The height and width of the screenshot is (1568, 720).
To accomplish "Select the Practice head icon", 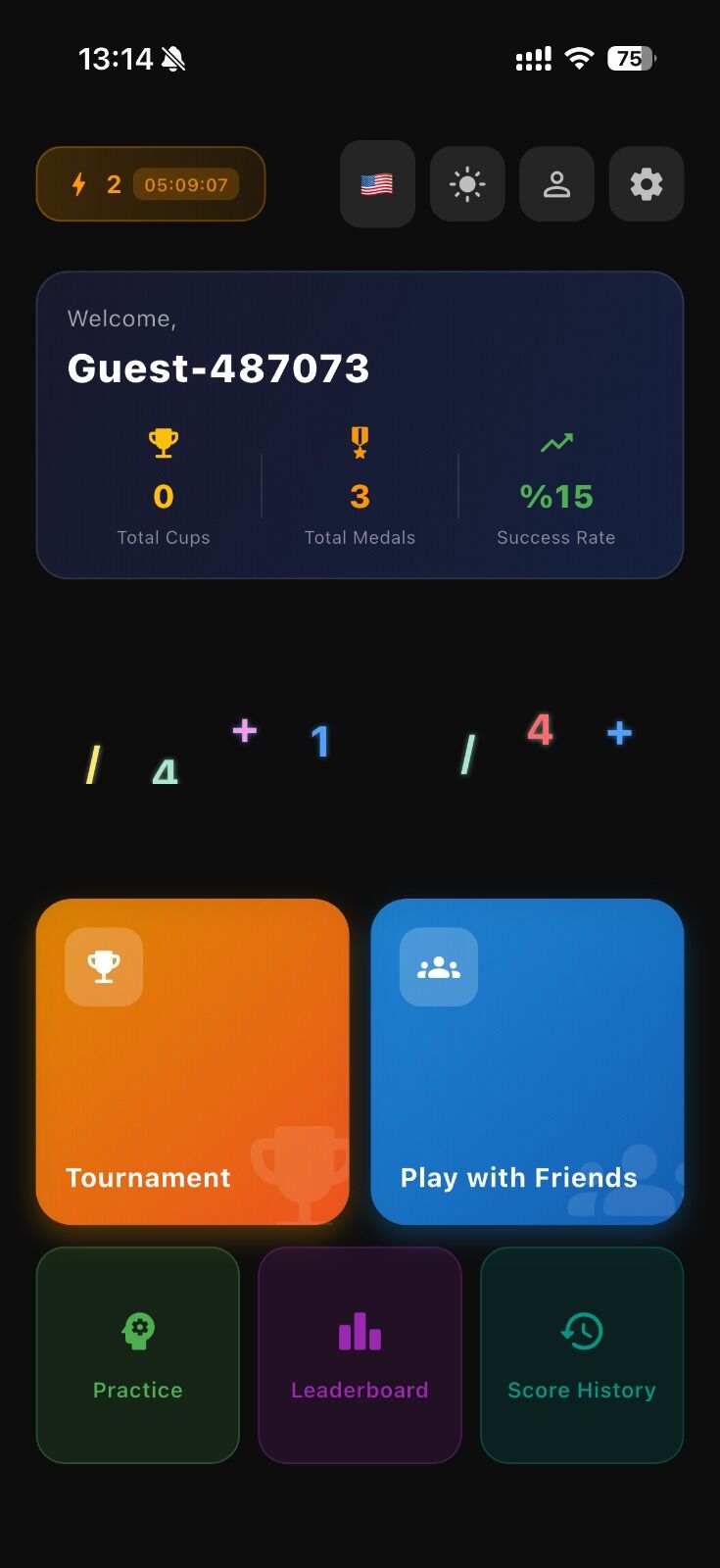I will point(137,1330).
